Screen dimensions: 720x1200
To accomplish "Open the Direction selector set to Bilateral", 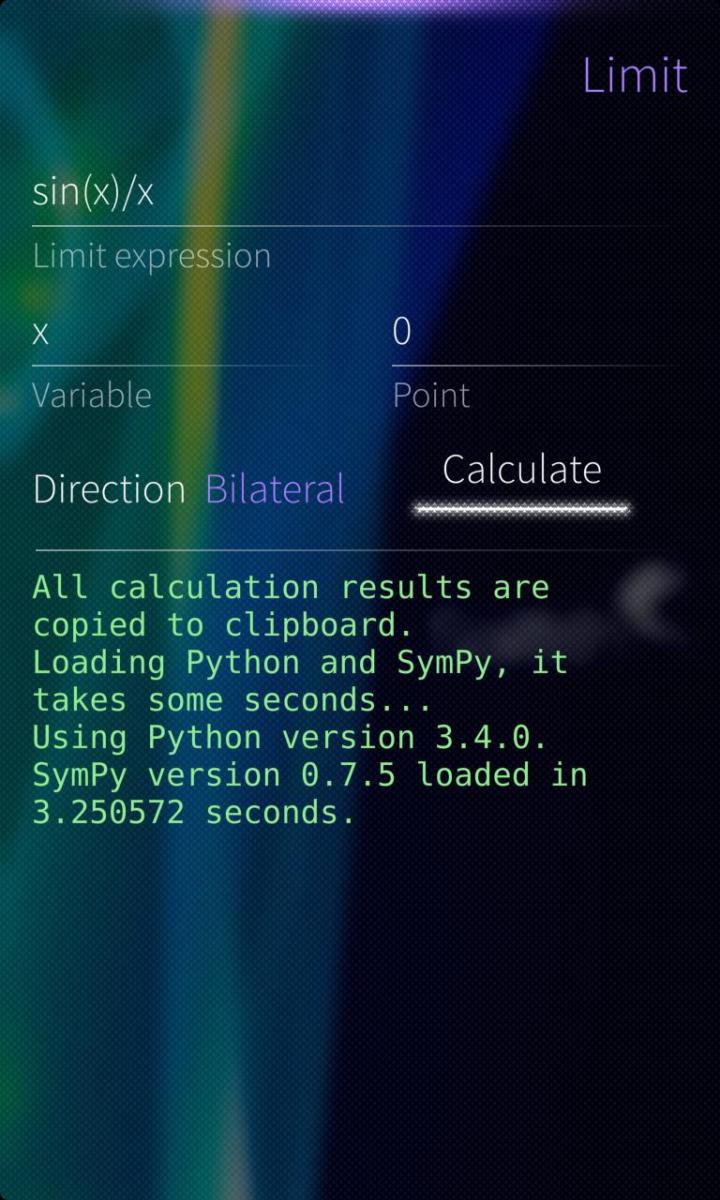I will (x=190, y=489).
